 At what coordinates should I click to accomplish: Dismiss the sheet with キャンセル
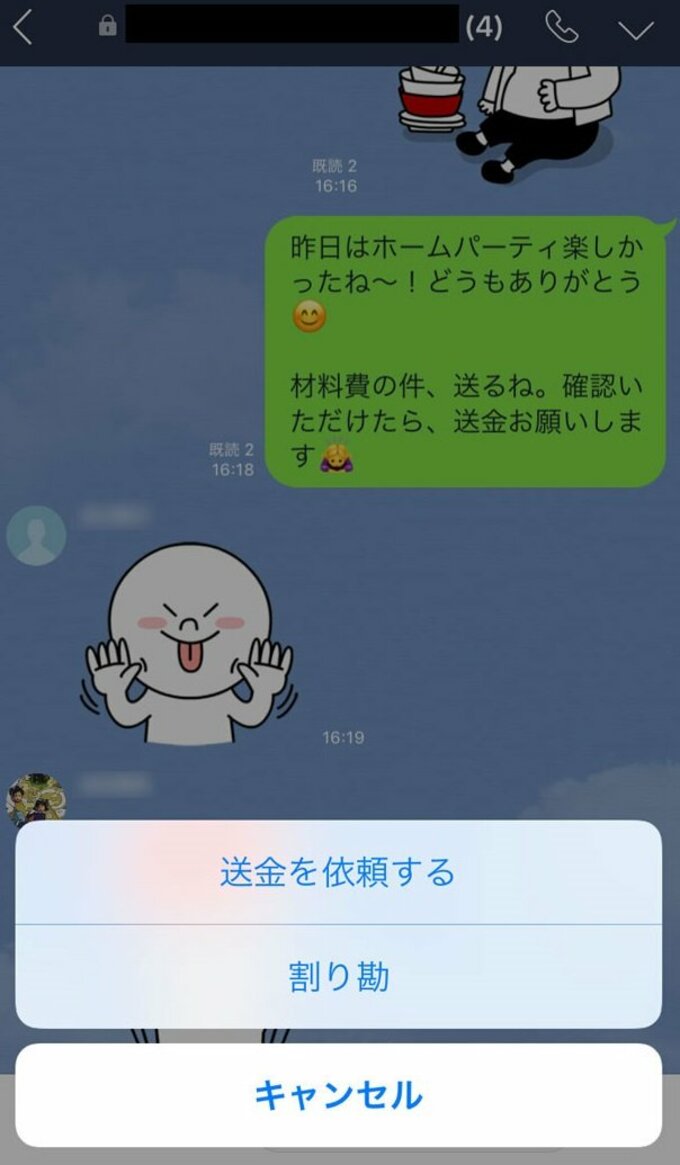coord(338,1096)
